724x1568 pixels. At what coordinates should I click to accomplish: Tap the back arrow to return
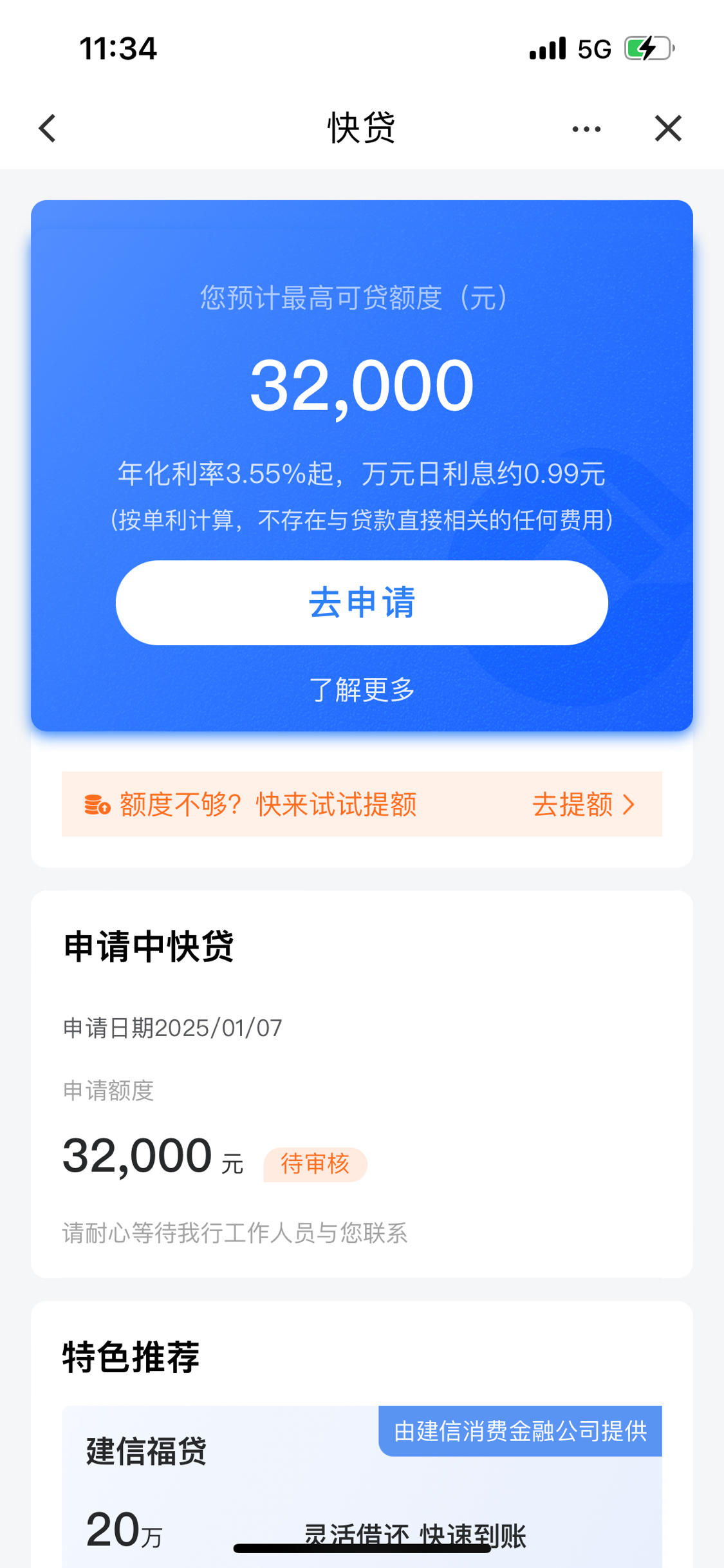coord(46,128)
